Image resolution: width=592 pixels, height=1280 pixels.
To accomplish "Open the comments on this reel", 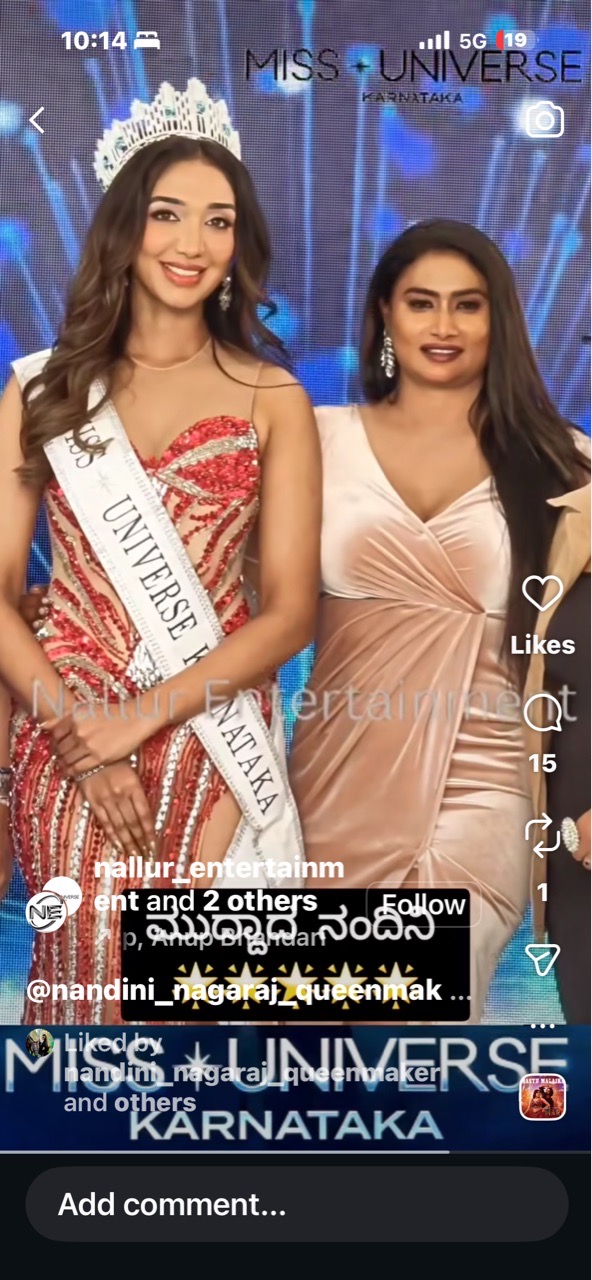I will coord(542,714).
